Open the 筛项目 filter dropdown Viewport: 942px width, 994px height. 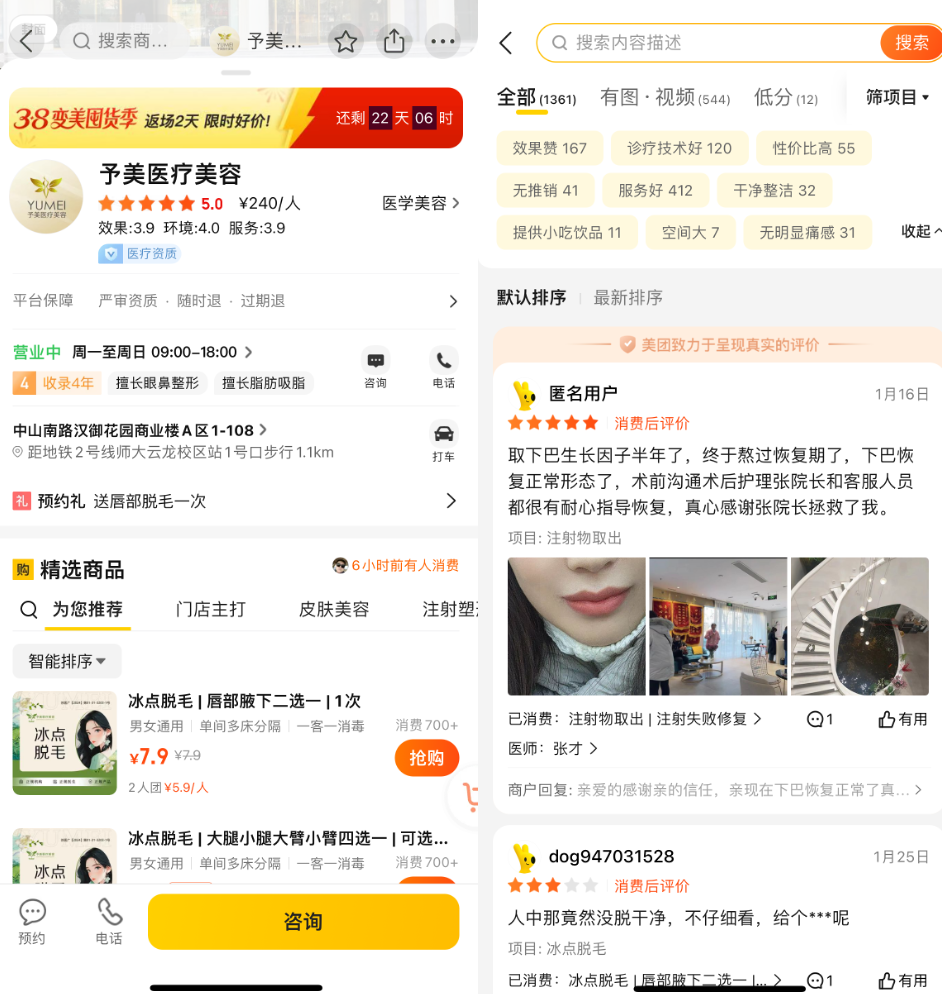point(897,97)
